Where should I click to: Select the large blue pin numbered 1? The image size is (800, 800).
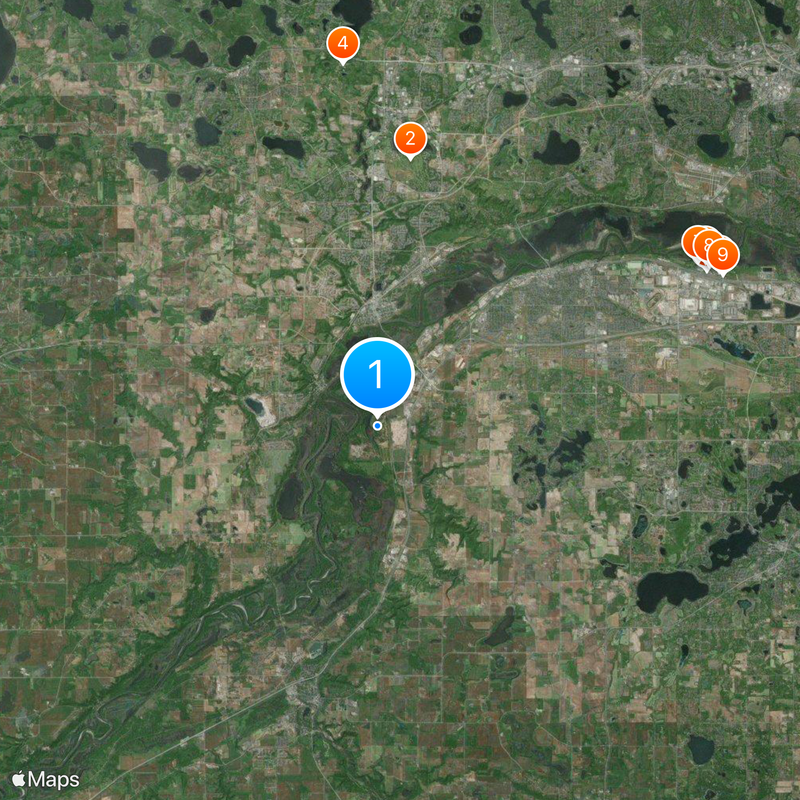(x=377, y=374)
